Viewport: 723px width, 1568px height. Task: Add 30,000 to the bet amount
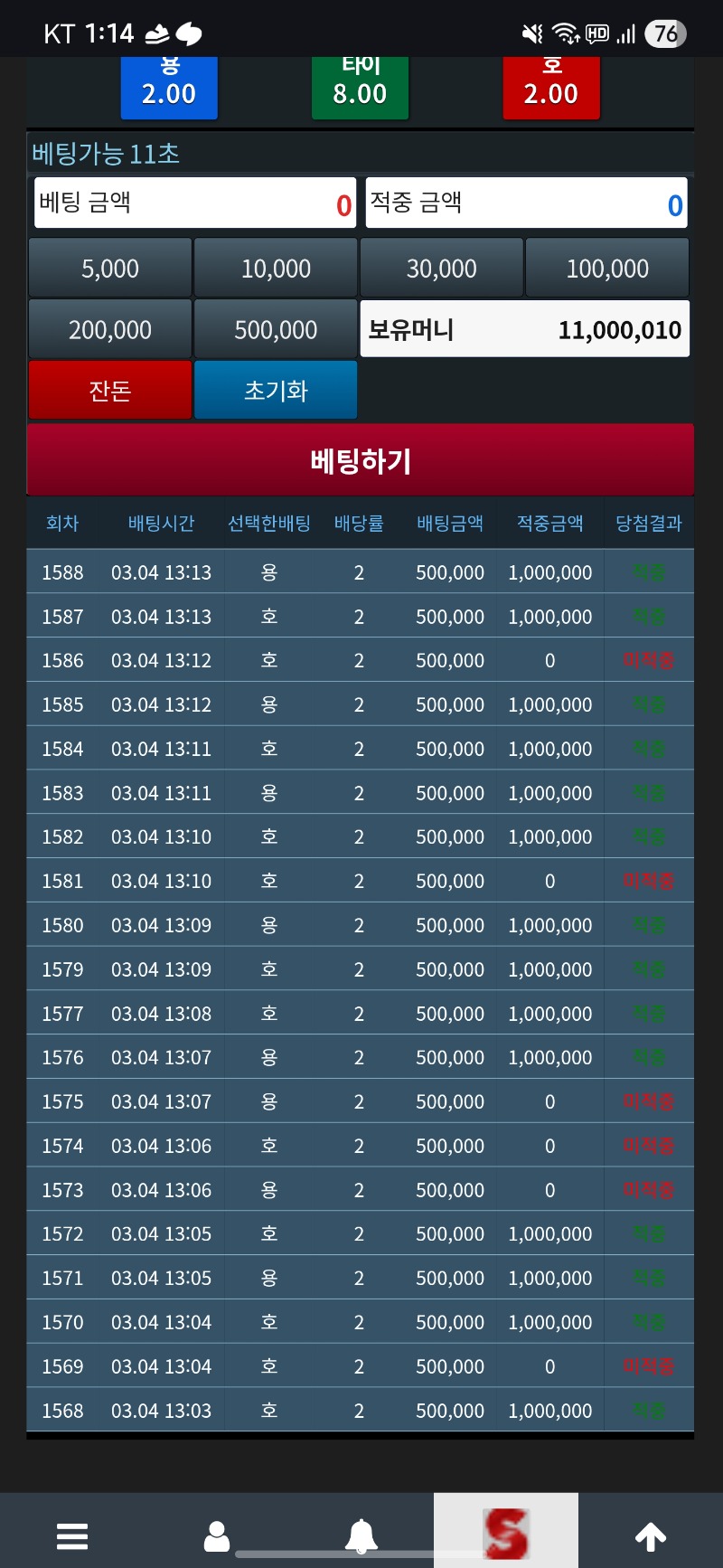pos(441,269)
